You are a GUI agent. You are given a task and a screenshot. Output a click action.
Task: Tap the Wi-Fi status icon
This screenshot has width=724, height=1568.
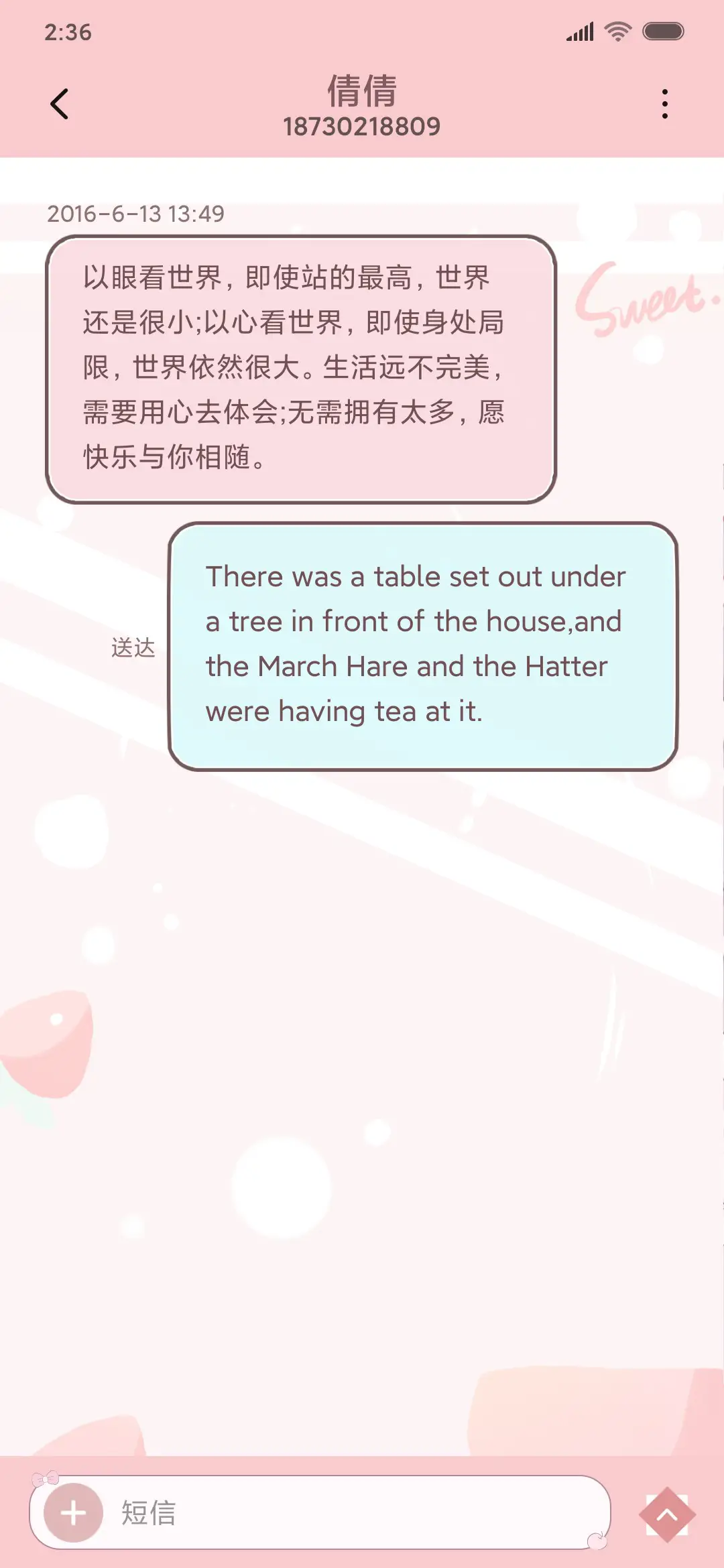617,30
